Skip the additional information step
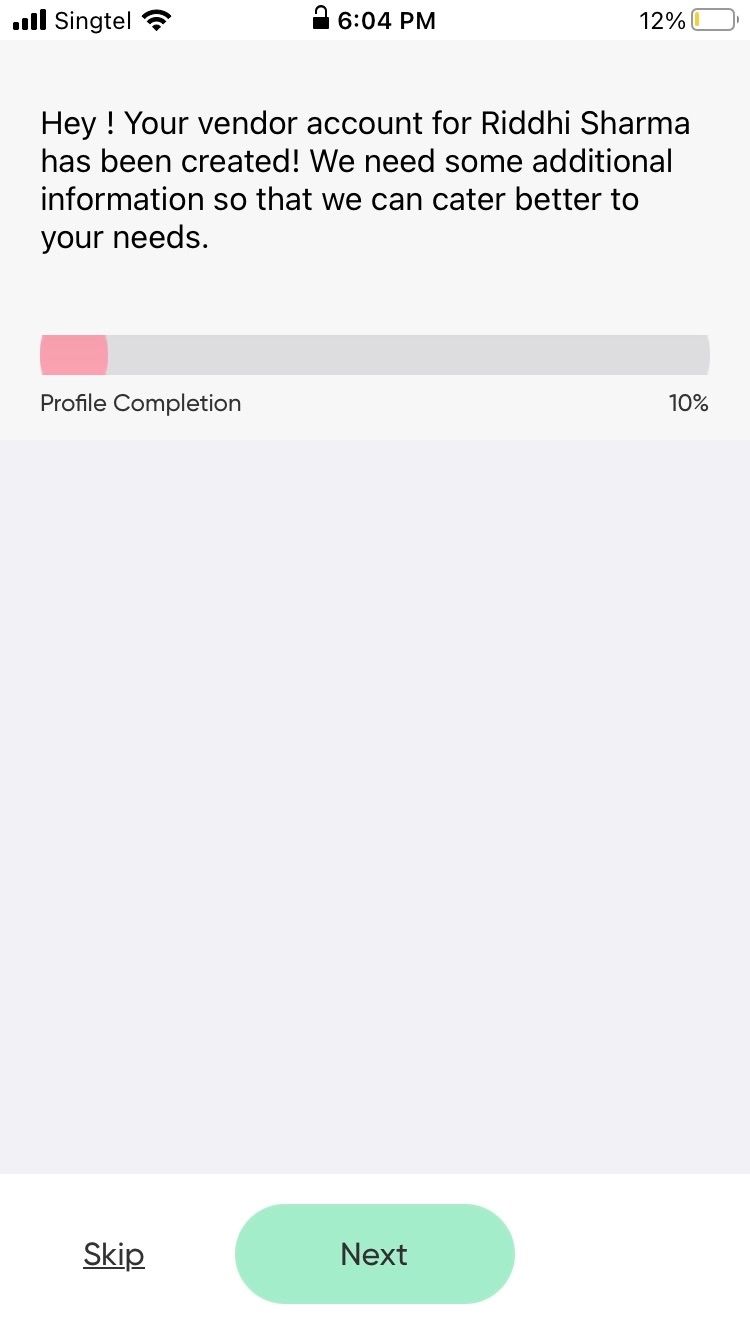Viewport: 750px width, 1334px height. (114, 1254)
